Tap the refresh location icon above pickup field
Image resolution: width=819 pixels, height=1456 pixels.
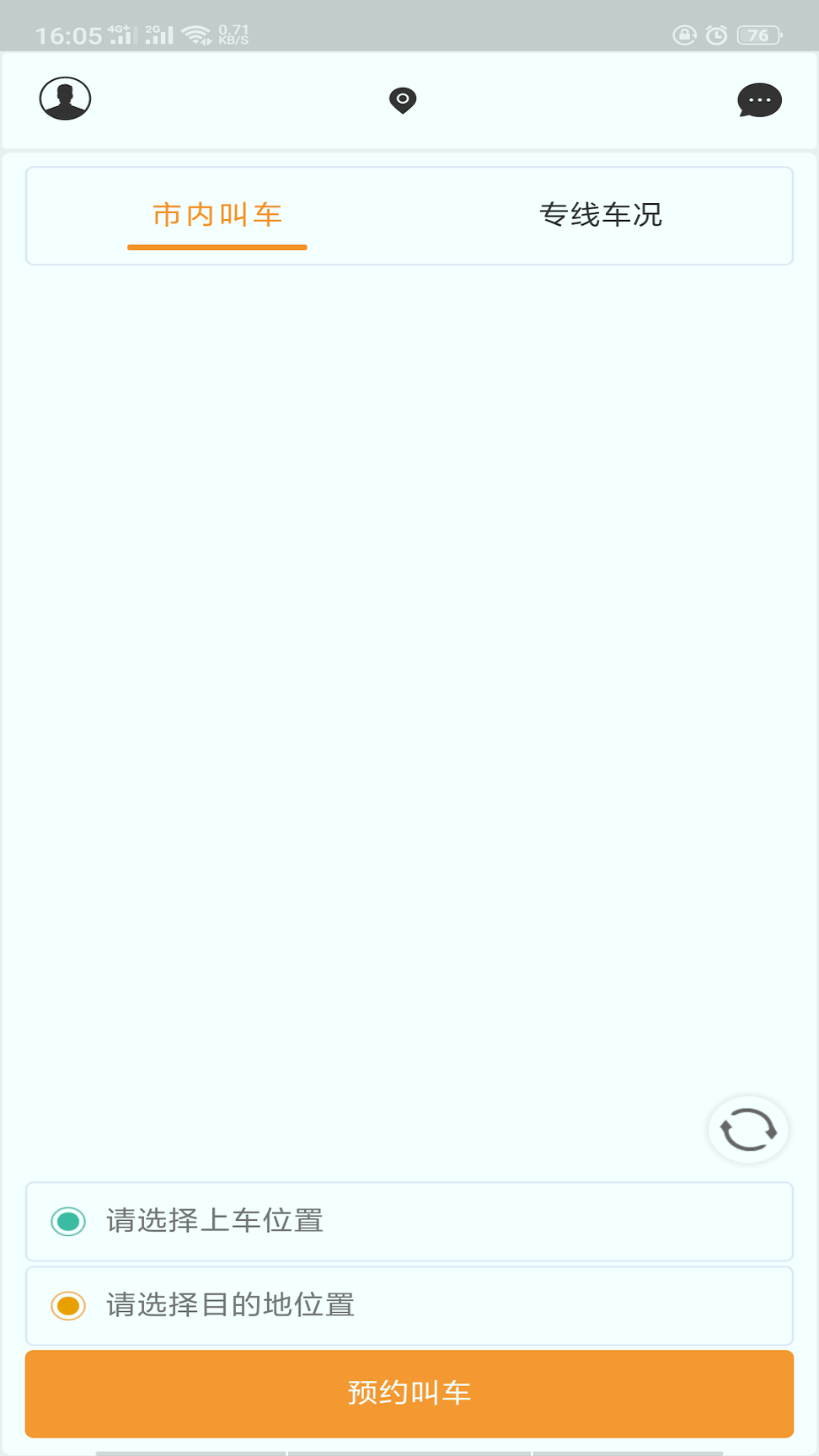(x=747, y=1129)
